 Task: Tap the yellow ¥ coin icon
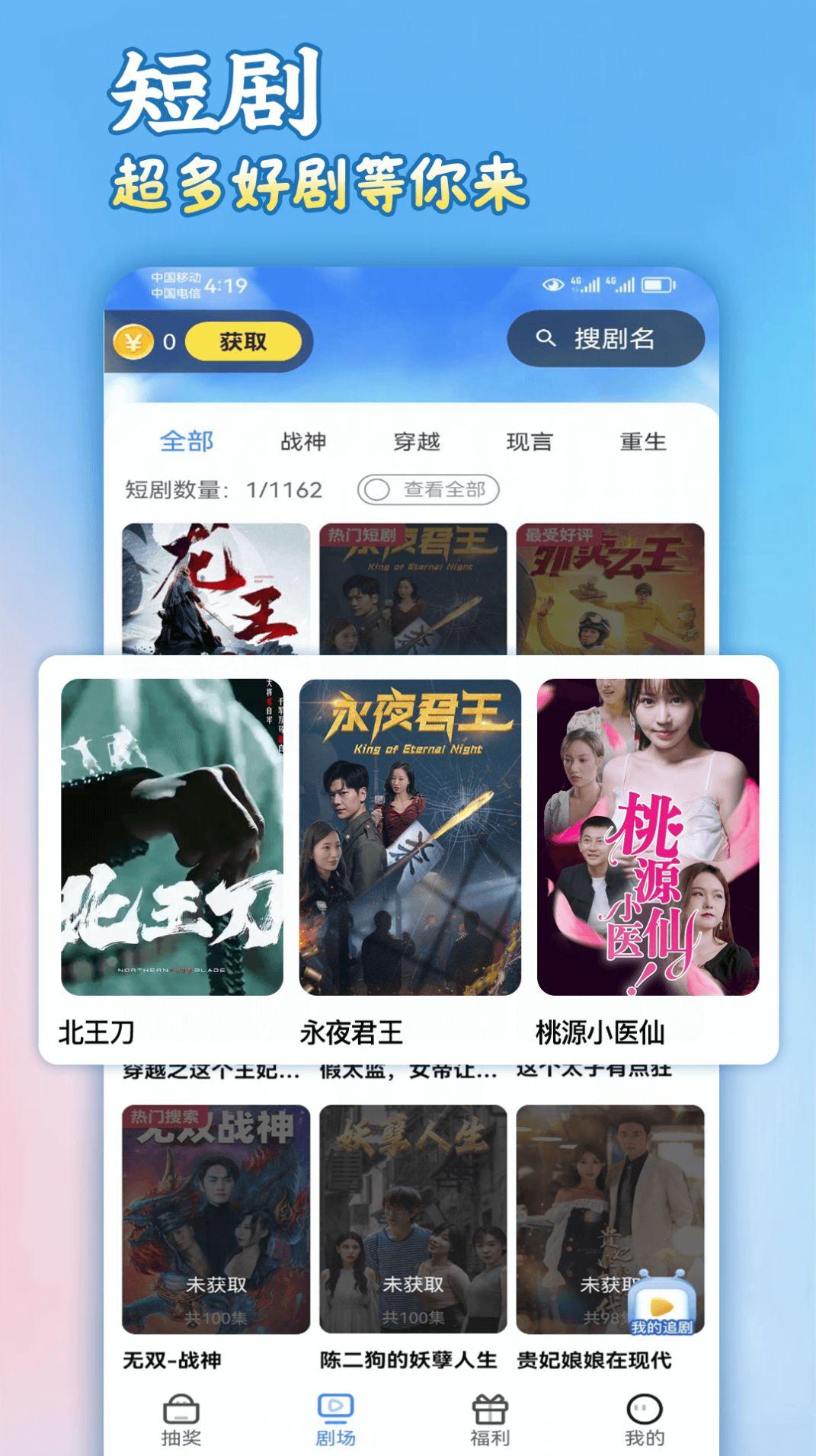click(x=134, y=341)
